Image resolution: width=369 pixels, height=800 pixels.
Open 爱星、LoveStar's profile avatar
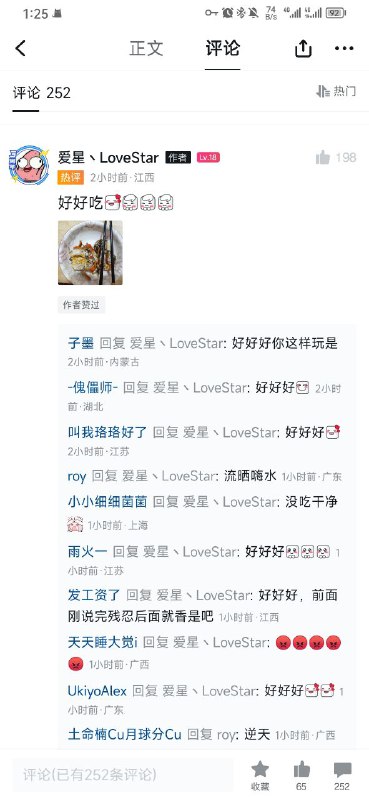(29, 164)
